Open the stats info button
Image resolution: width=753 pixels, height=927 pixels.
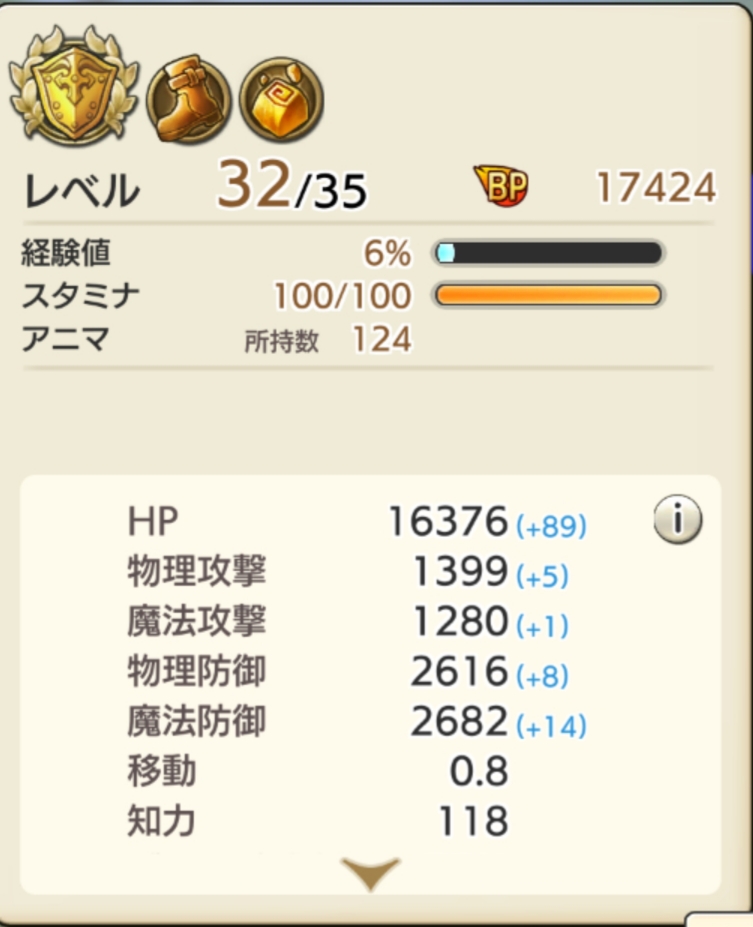(x=678, y=521)
